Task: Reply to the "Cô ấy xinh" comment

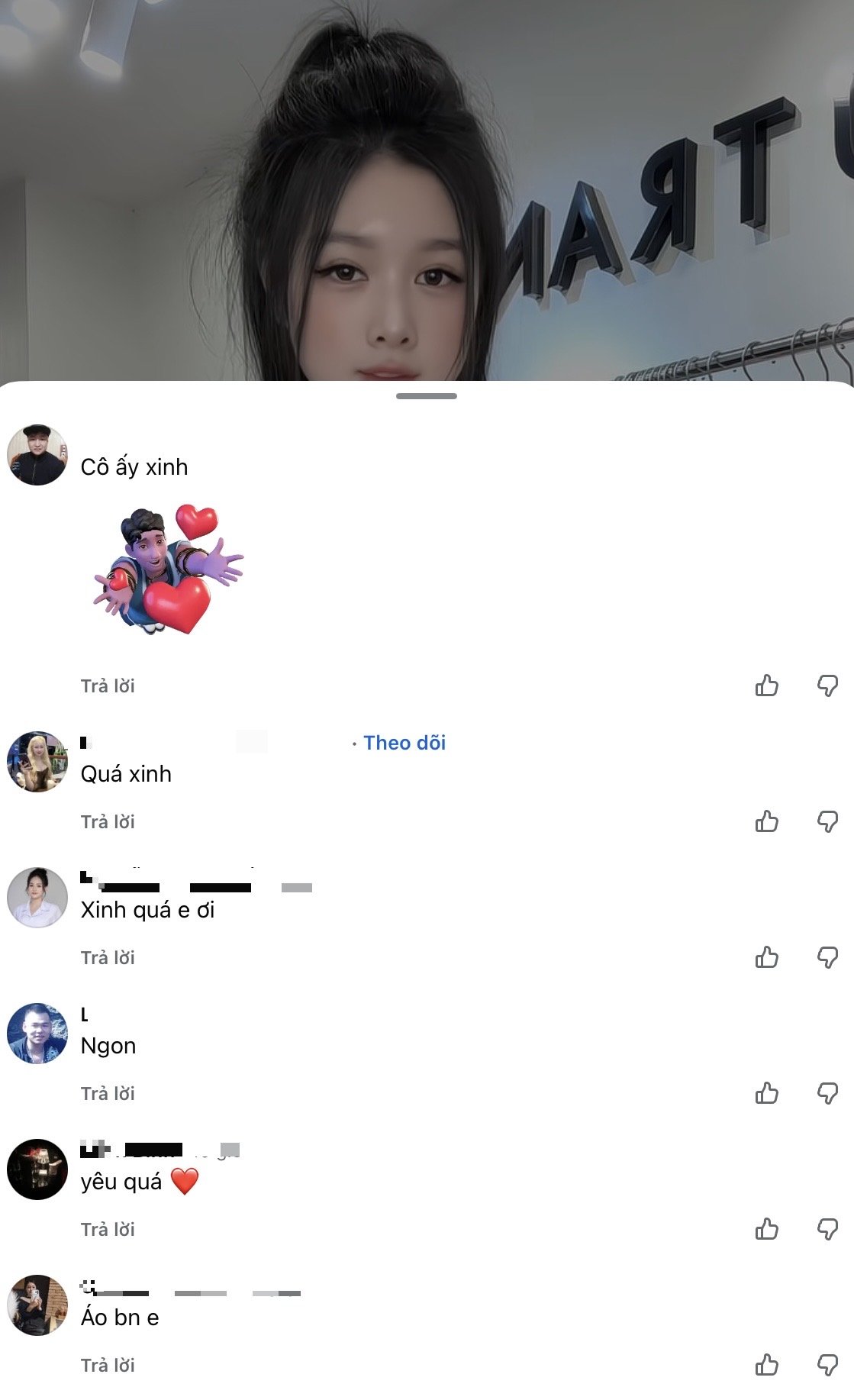Action: pos(108,686)
